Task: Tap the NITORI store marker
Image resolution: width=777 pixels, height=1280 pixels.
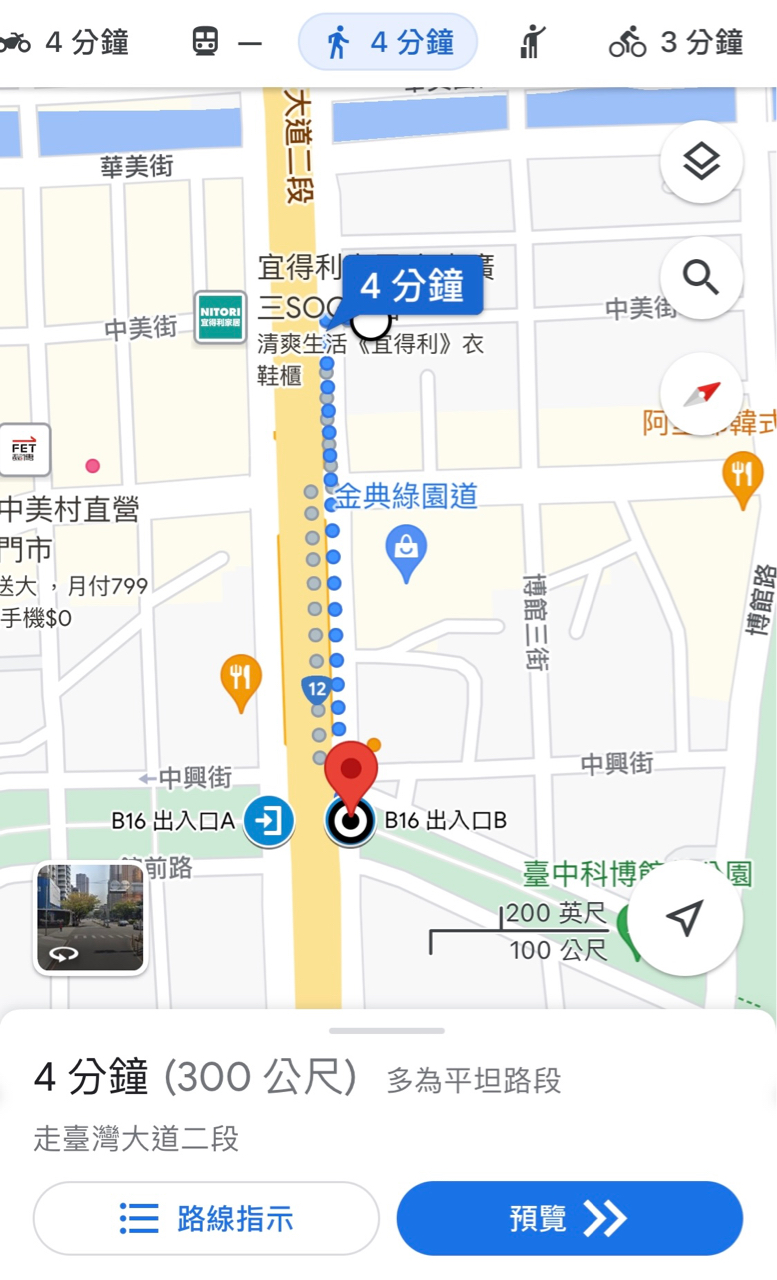Action: click(x=220, y=317)
